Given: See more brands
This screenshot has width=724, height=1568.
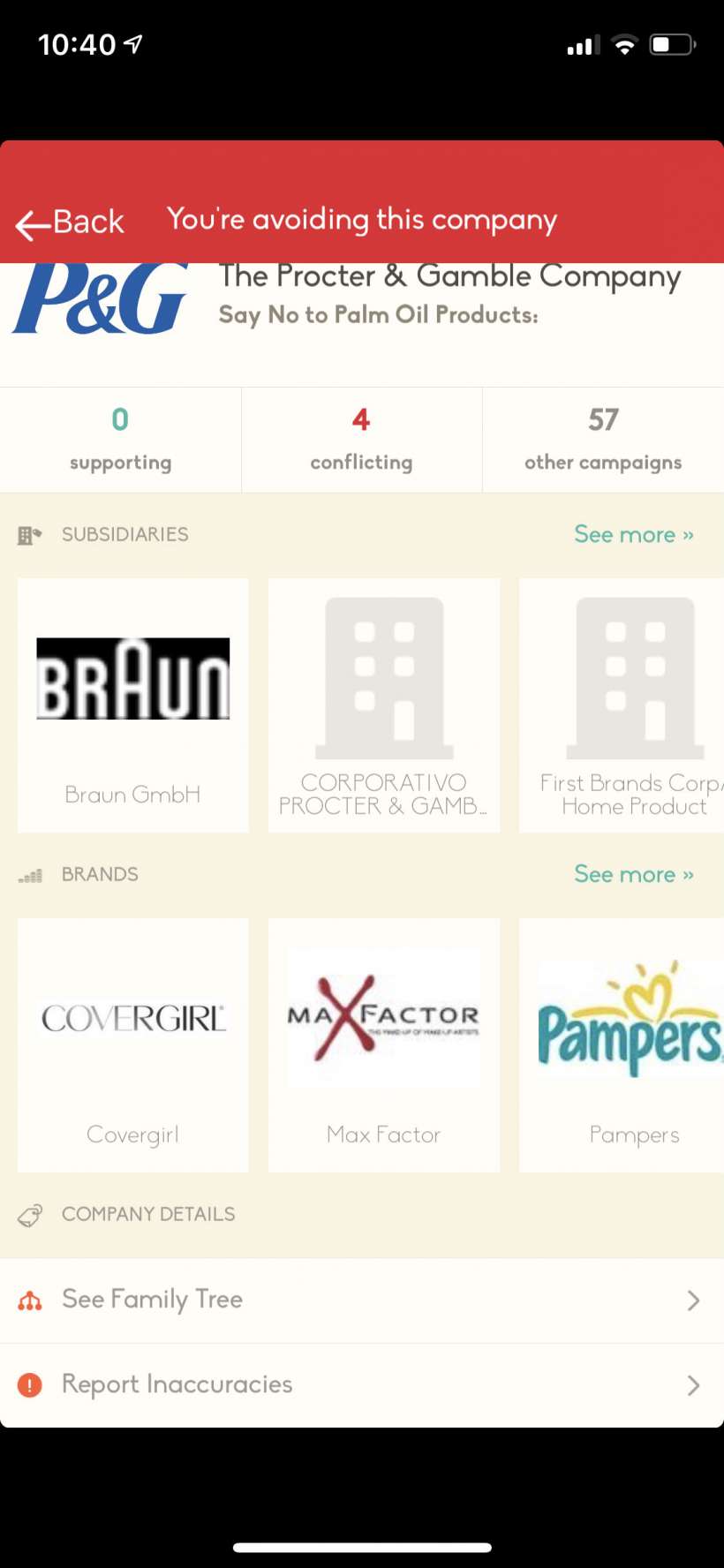Looking at the screenshot, I should pos(633,875).
